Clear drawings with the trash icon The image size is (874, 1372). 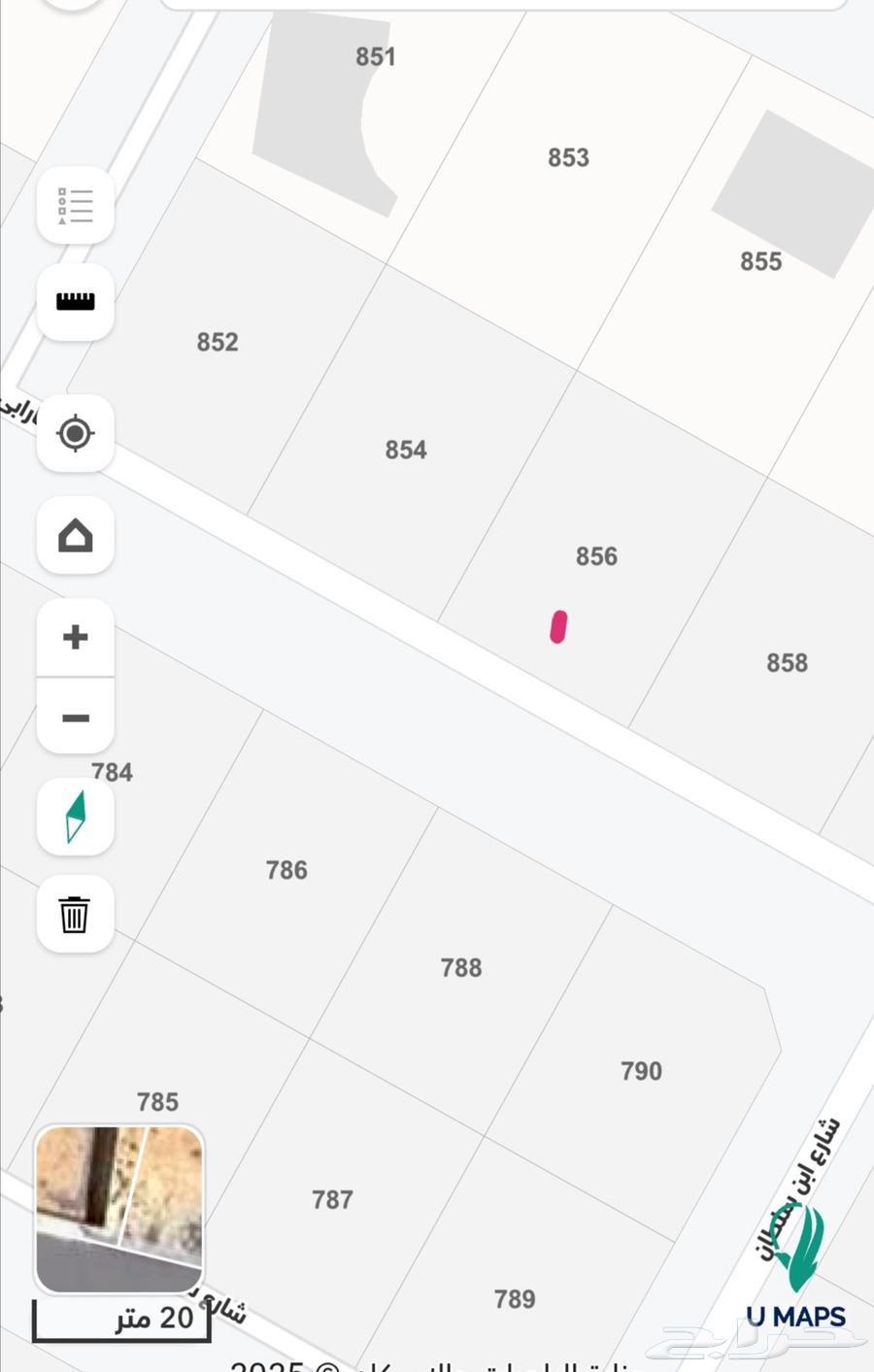(x=76, y=915)
